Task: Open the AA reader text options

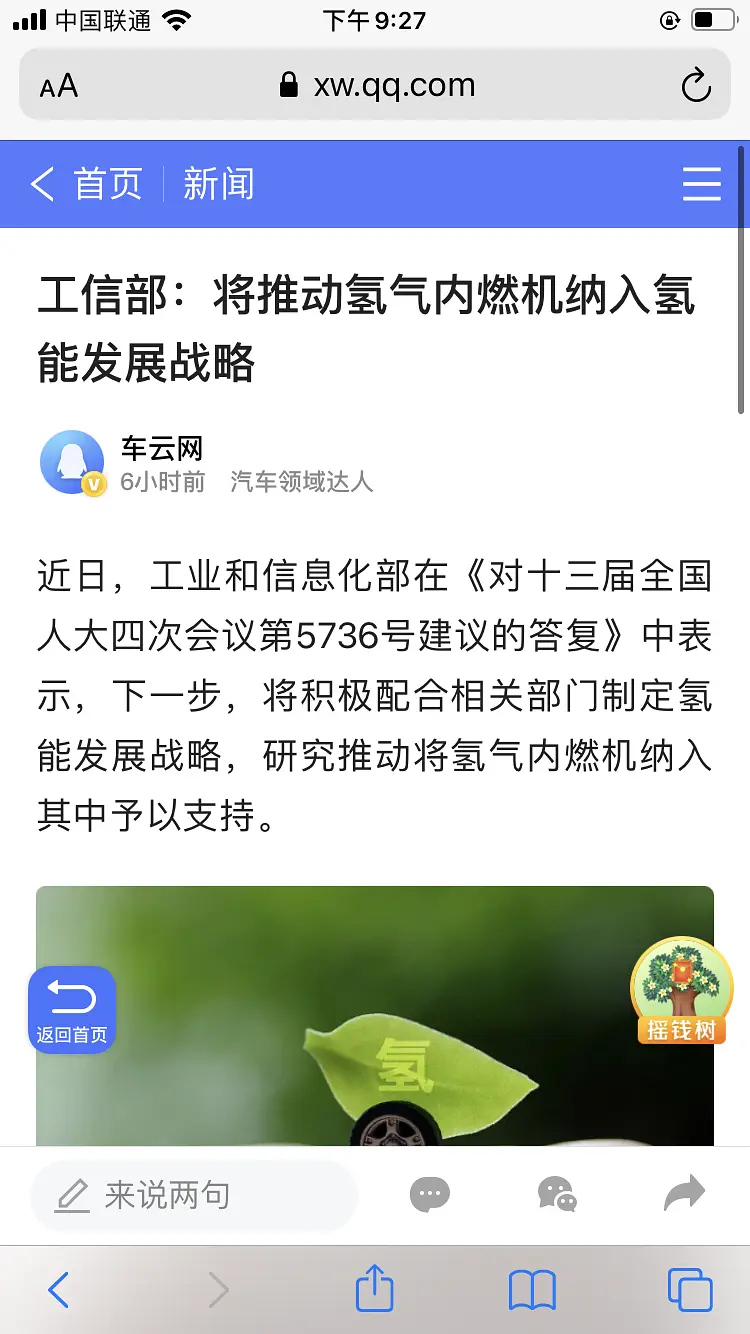Action: point(59,86)
